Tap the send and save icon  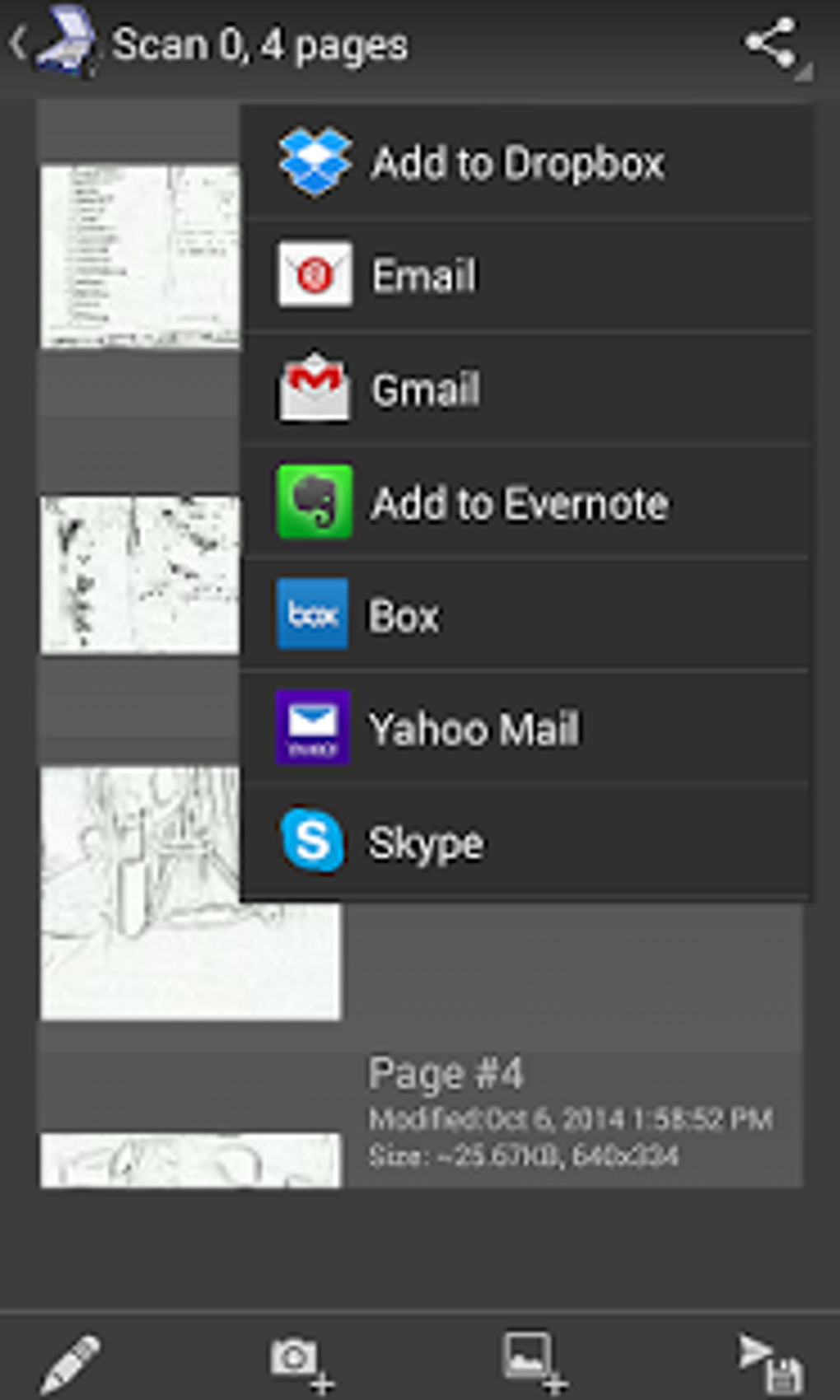click(x=769, y=1363)
